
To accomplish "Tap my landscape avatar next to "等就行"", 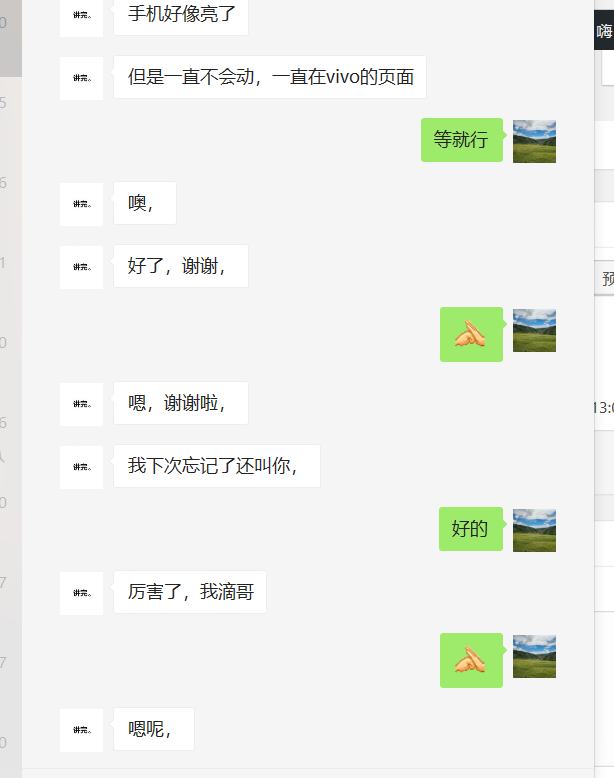I will pos(534,141).
